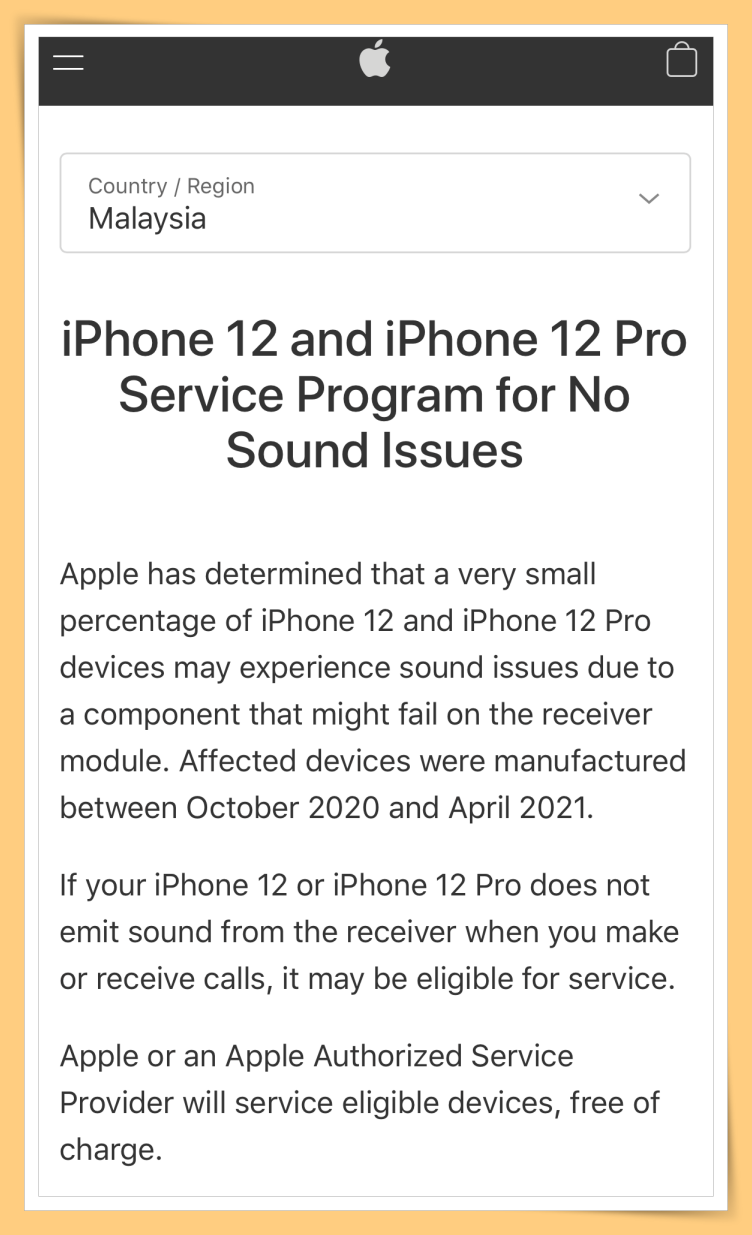This screenshot has height=1235, width=752.
Task: Expand the Country / Region dropdown
Action: click(x=375, y=202)
